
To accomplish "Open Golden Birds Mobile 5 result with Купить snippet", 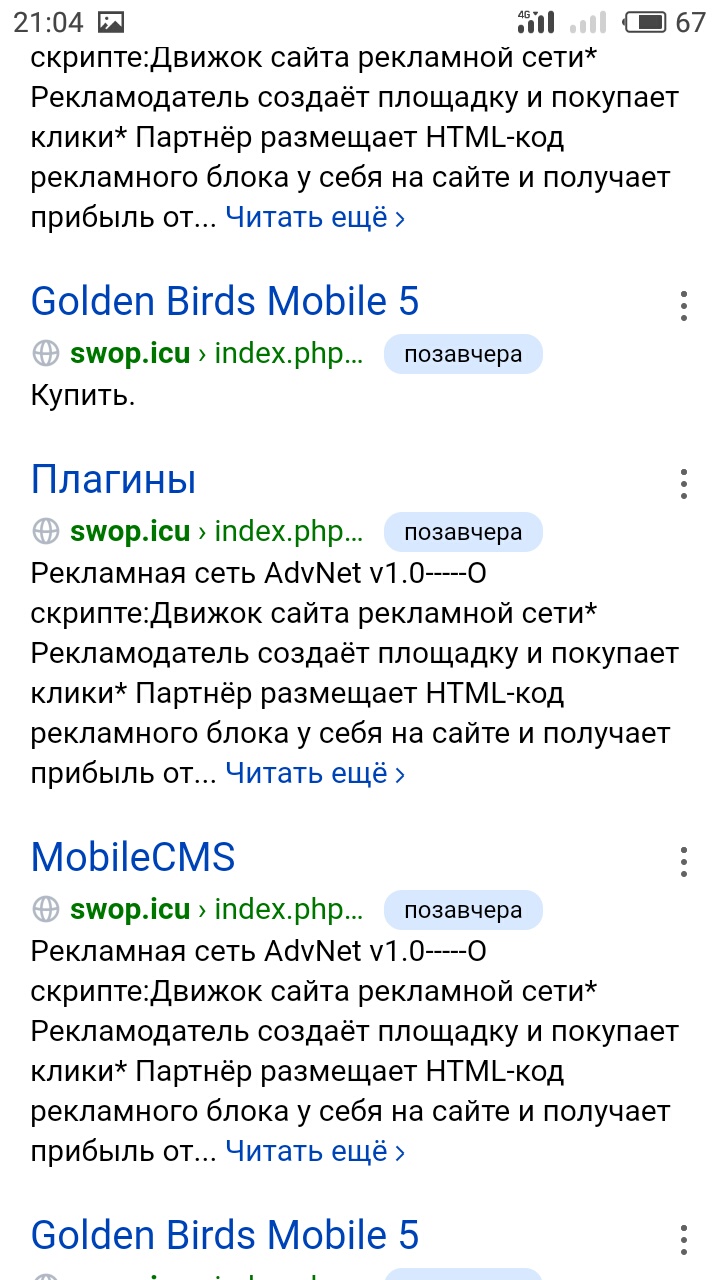I will pyautogui.click(x=225, y=302).
